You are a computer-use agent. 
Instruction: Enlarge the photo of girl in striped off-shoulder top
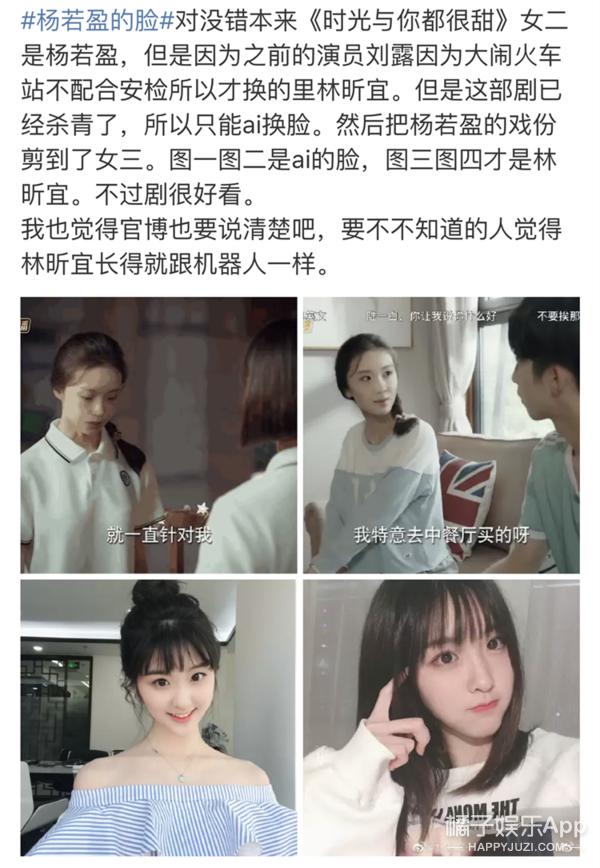[158, 717]
